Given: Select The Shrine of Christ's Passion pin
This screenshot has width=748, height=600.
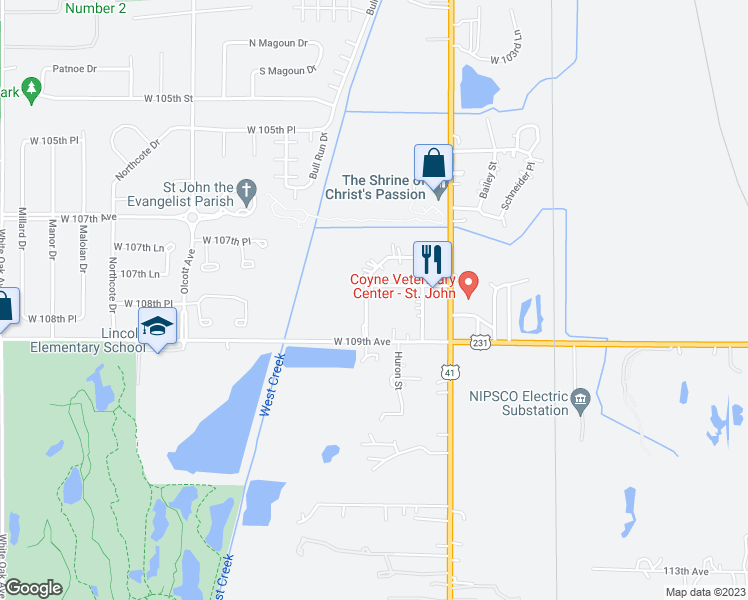Looking at the screenshot, I should (x=440, y=192).
